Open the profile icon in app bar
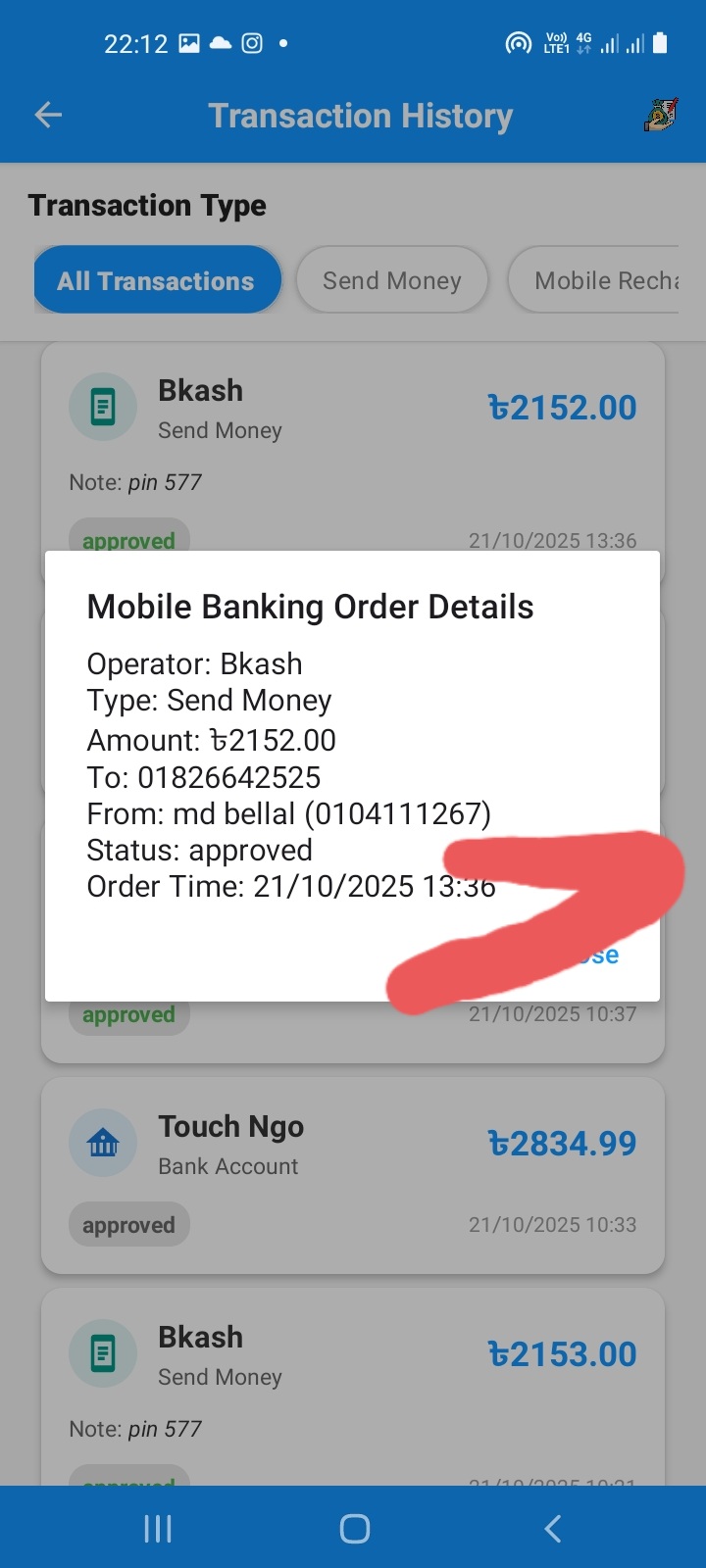 pyautogui.click(x=661, y=115)
